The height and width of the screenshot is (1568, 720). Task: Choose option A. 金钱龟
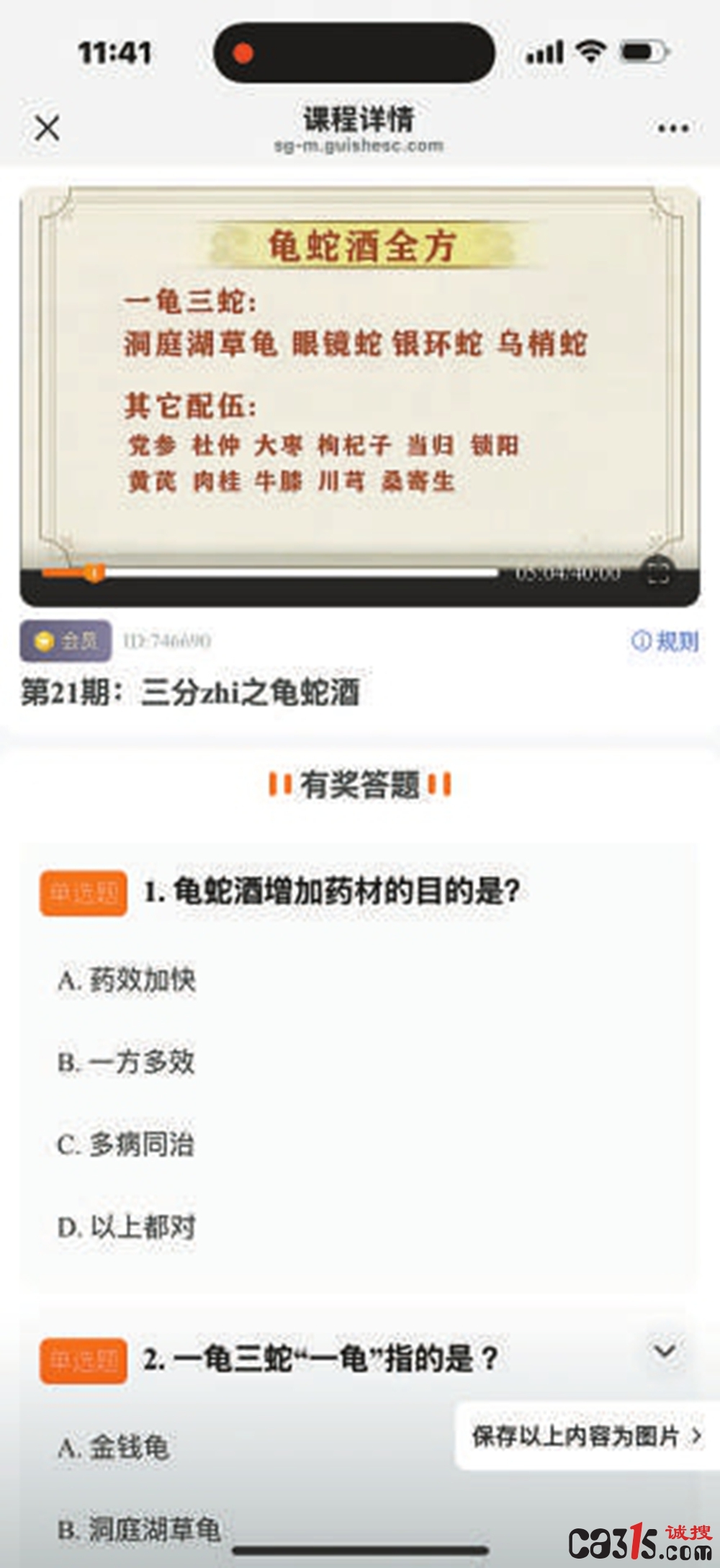(114, 1446)
